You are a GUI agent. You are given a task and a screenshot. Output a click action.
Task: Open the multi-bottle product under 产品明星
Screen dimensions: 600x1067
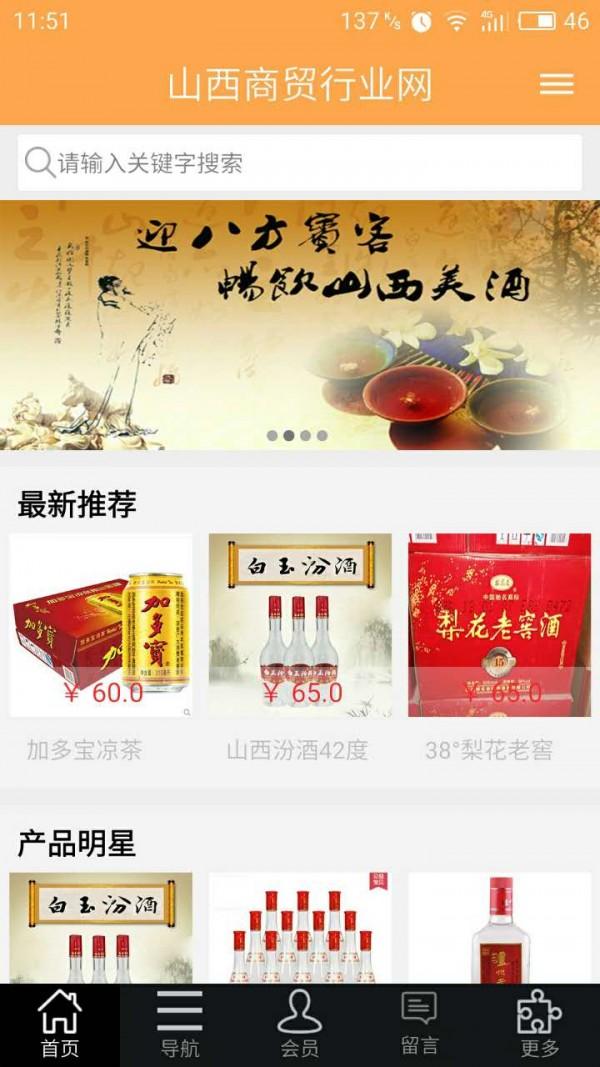300,928
